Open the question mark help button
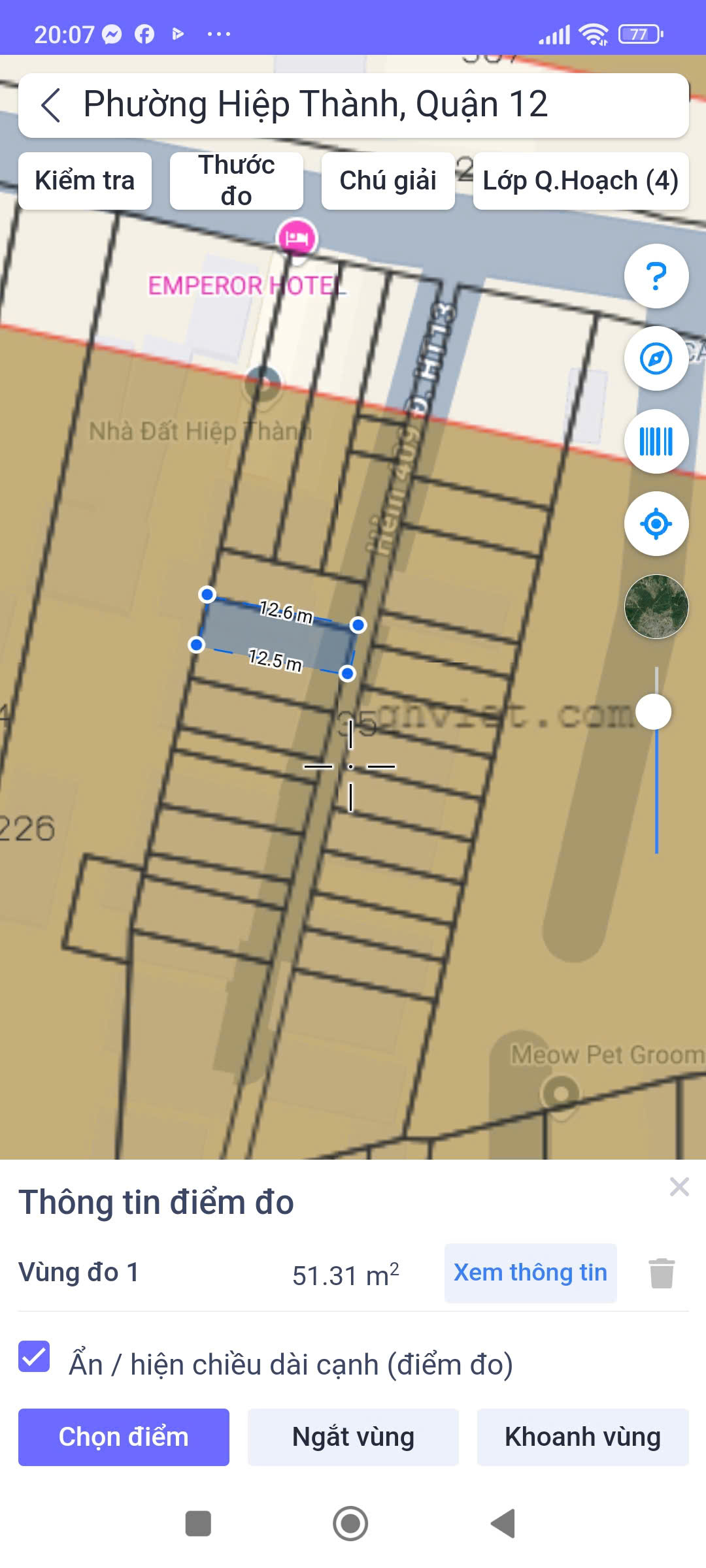The height and width of the screenshot is (1568, 706). (x=656, y=276)
